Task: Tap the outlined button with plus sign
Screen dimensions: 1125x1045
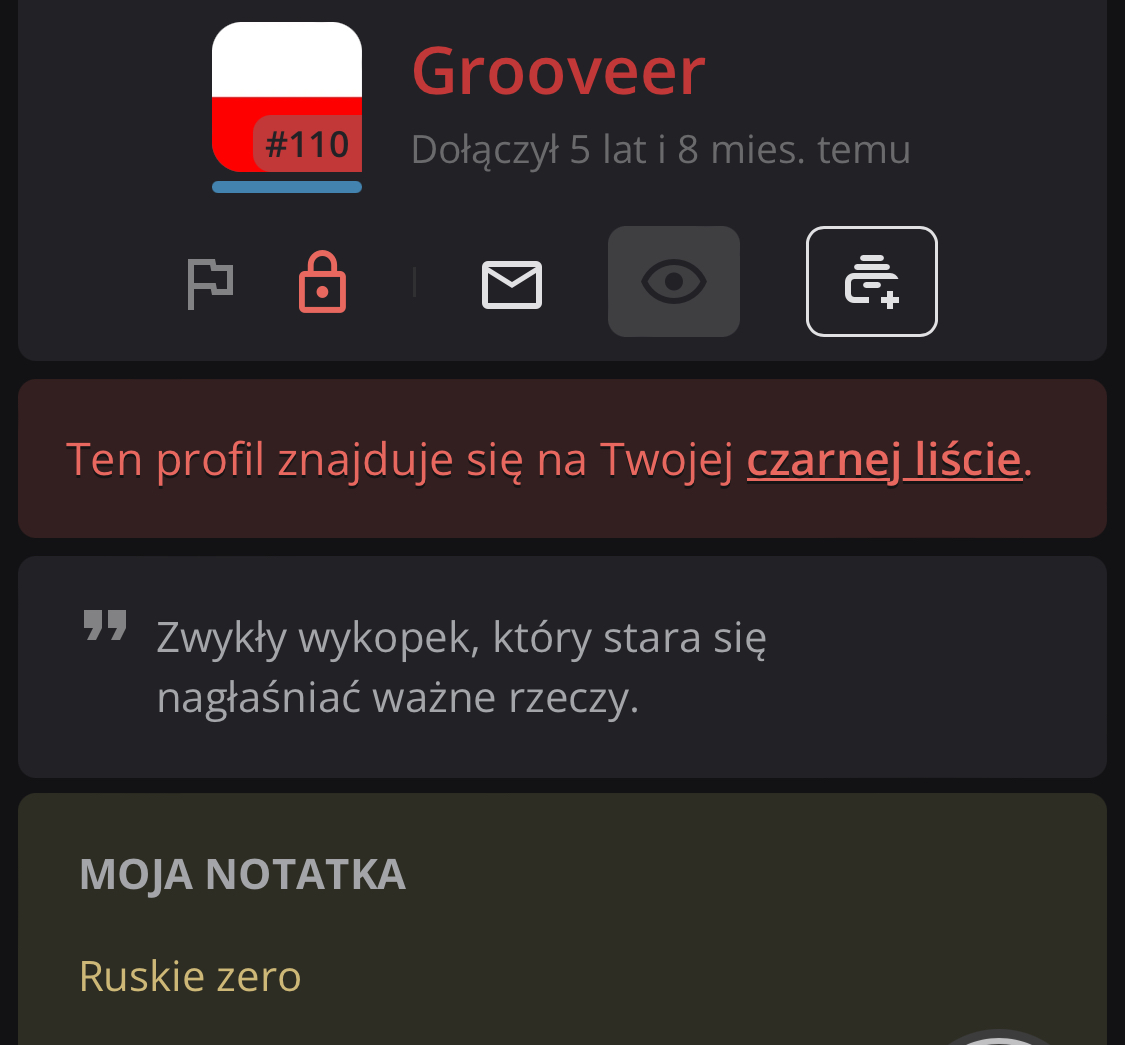Action: (872, 282)
